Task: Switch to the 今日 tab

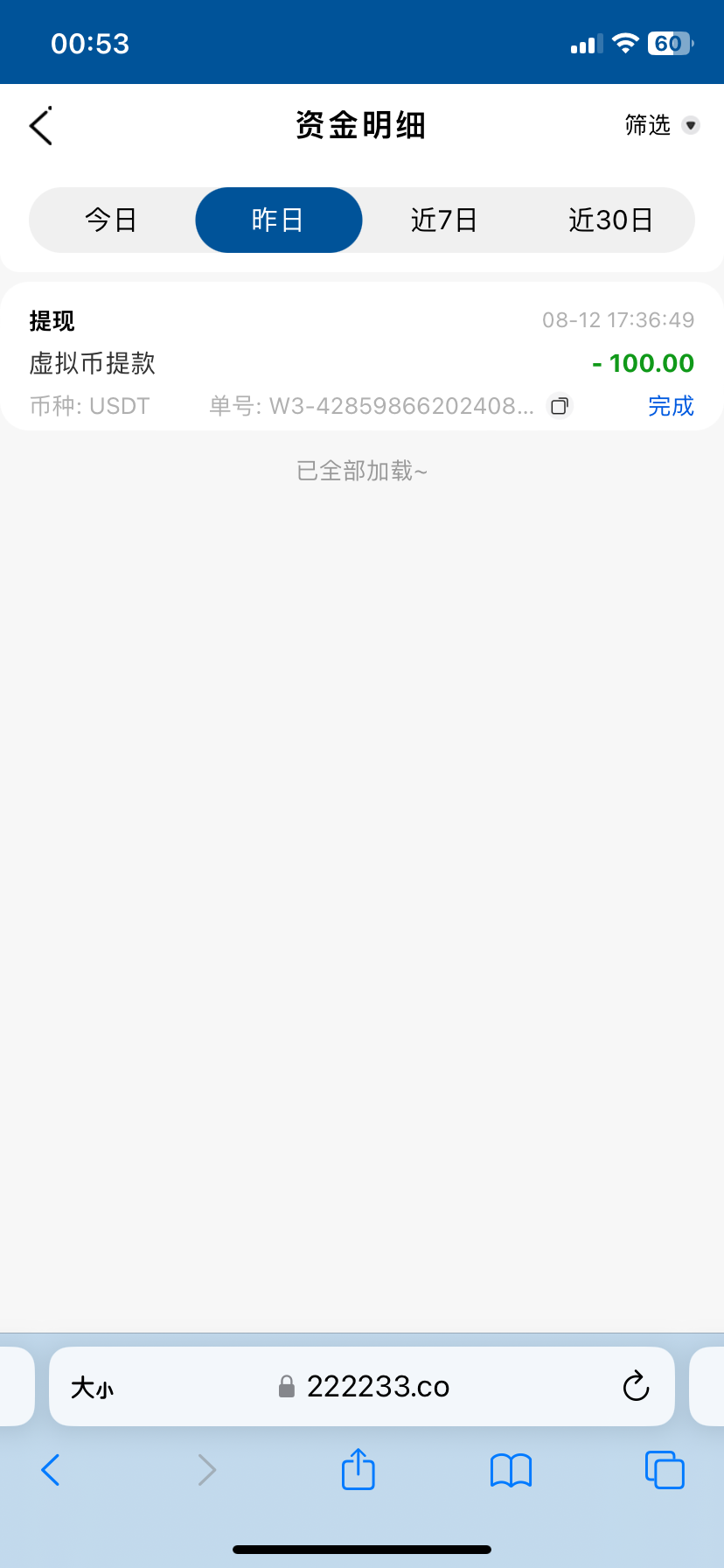Action: click(111, 220)
